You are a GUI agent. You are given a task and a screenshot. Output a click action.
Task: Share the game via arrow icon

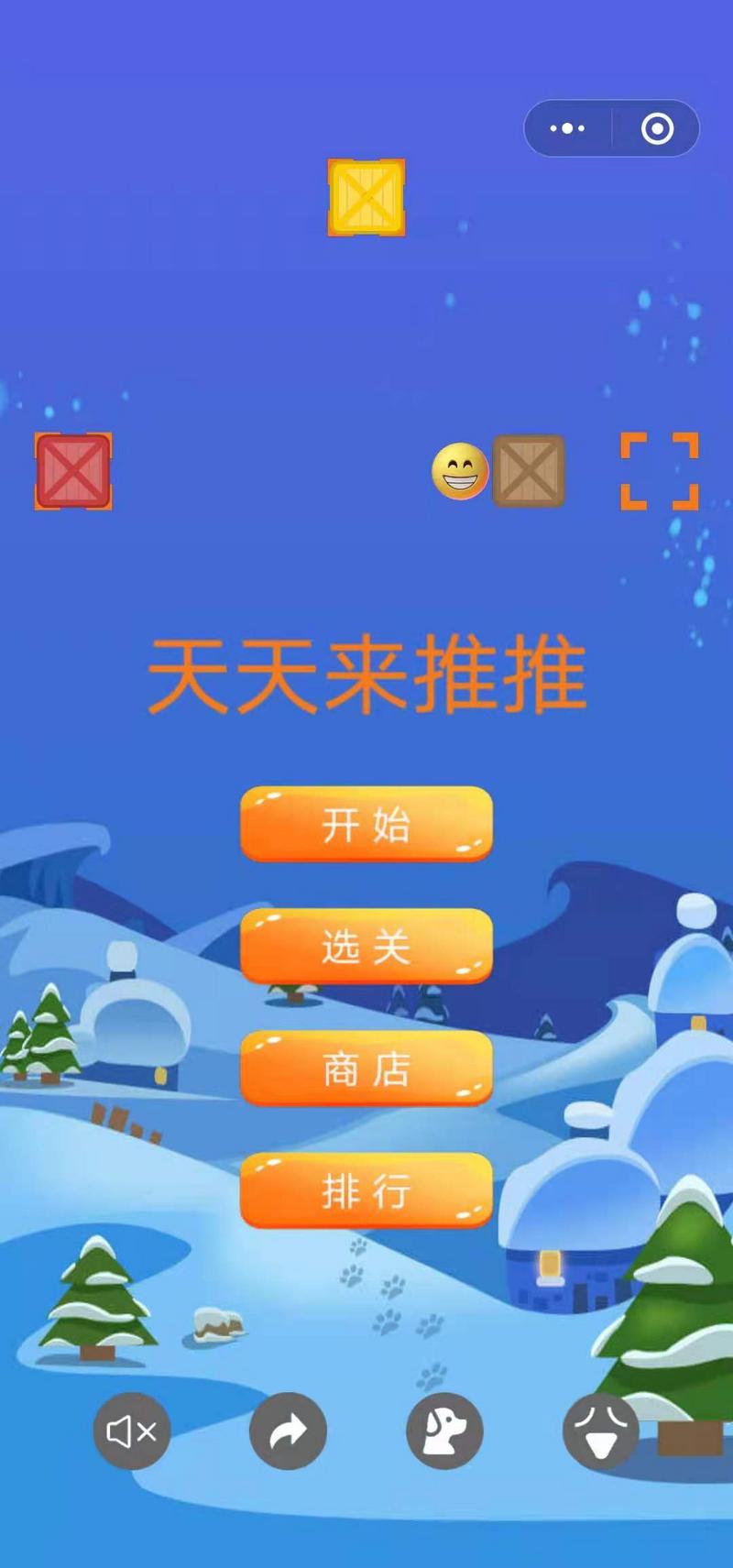coord(288,1431)
